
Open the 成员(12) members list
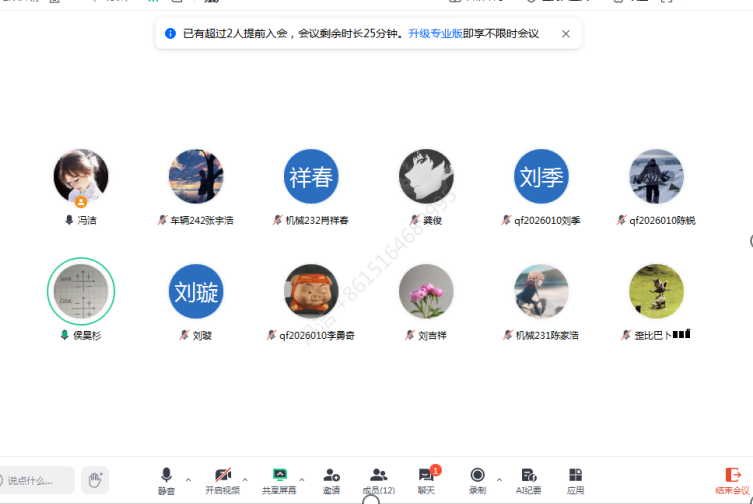coord(378,478)
